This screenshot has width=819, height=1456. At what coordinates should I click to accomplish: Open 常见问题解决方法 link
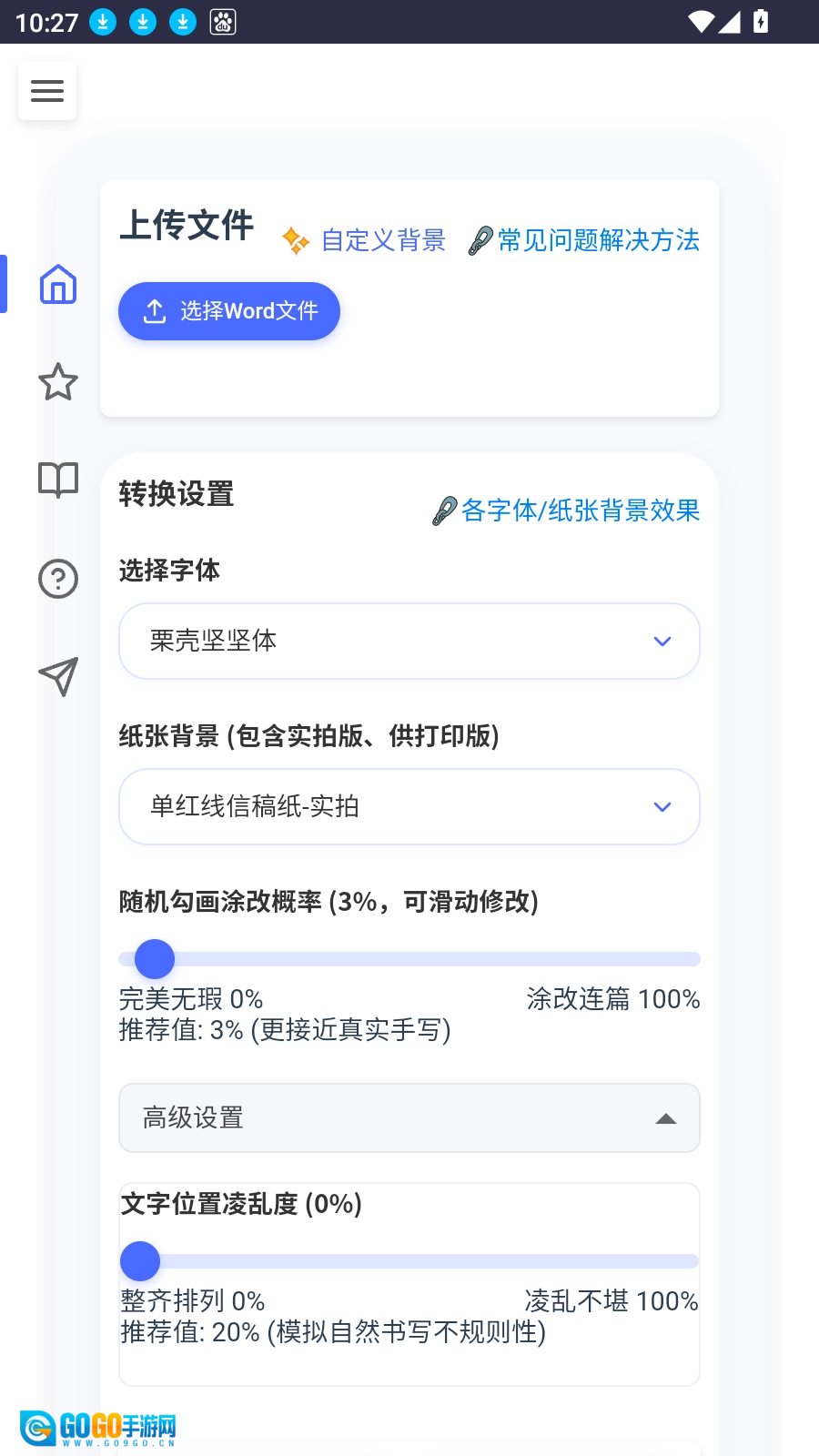[x=584, y=240]
